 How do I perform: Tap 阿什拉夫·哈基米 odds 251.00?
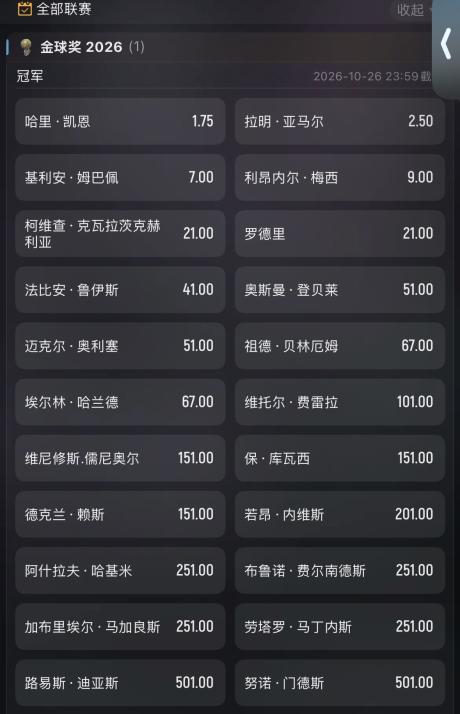point(120,571)
